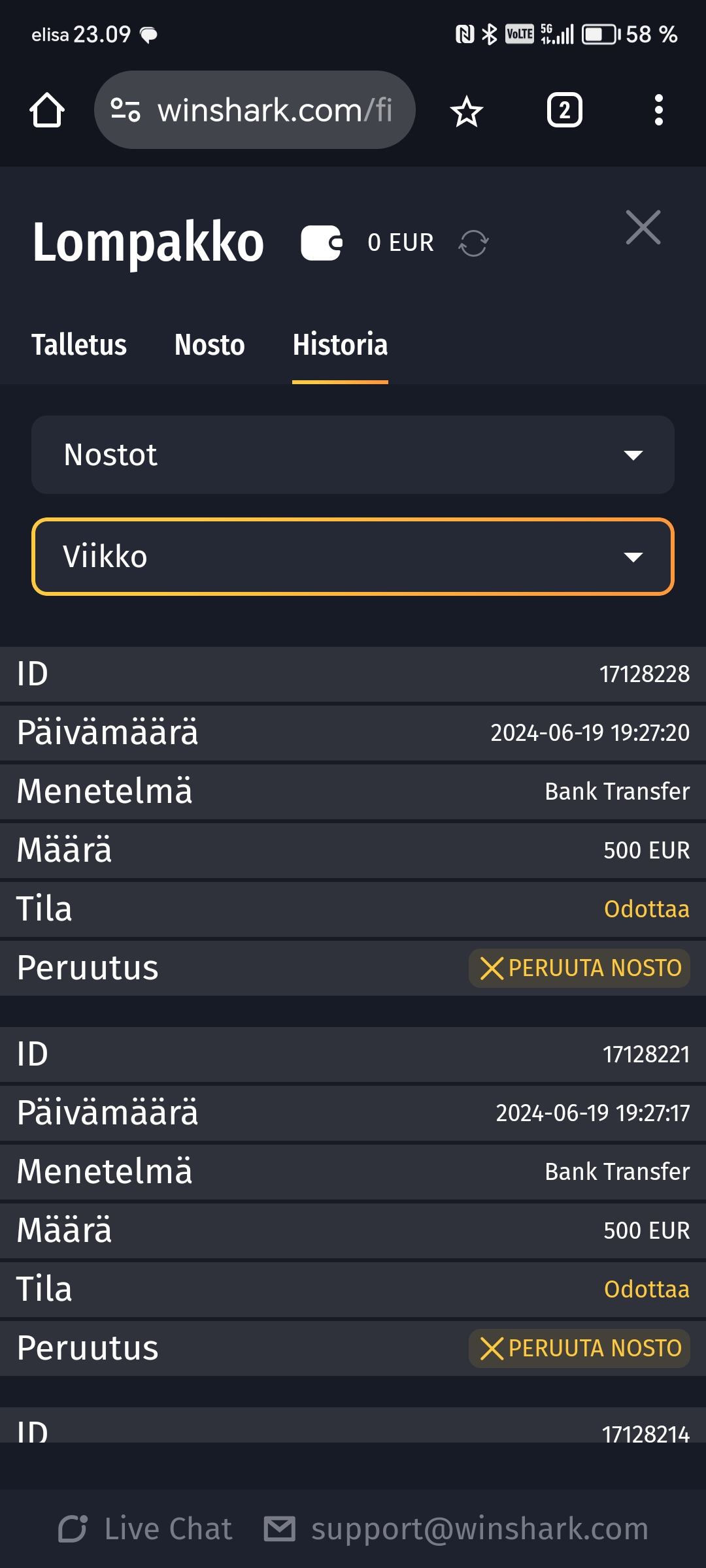Cancel withdrawal with ID 17128221

[579, 1348]
